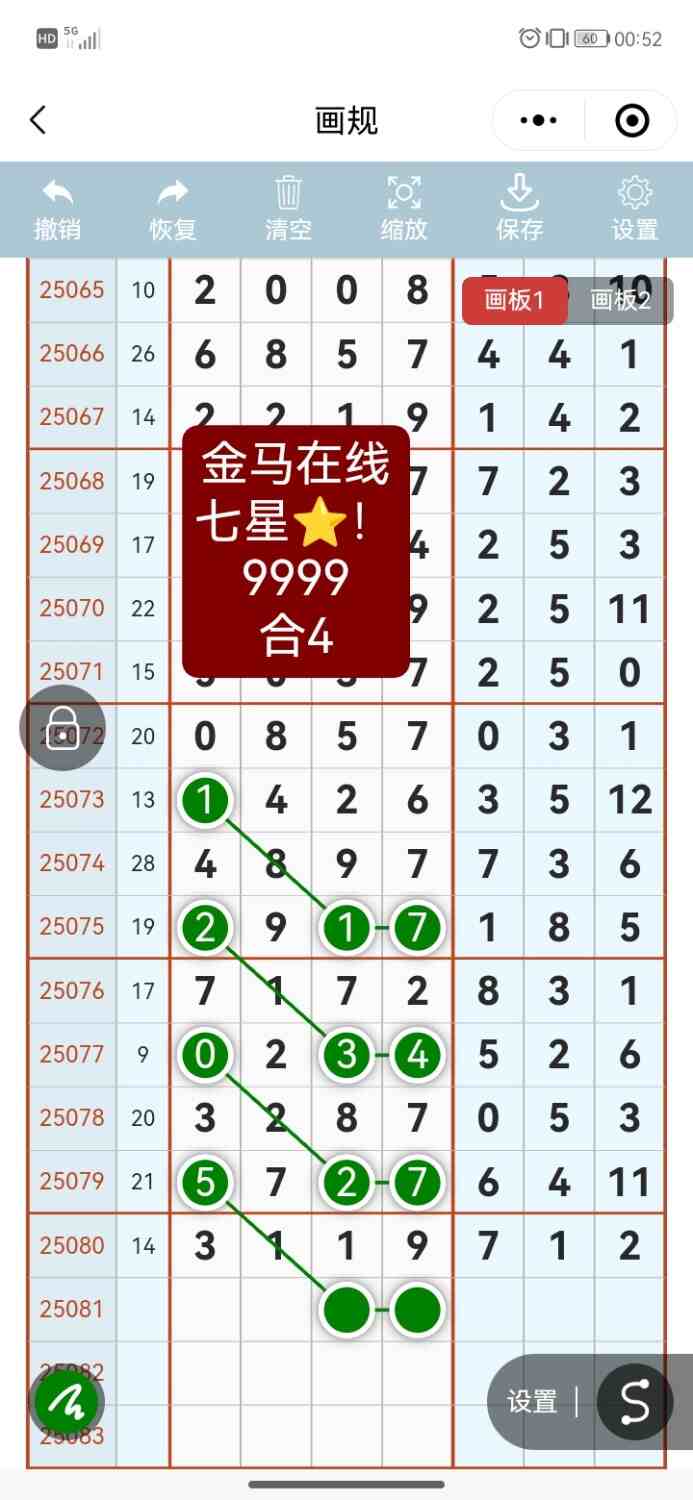Go back using the top-left arrow

point(38,121)
